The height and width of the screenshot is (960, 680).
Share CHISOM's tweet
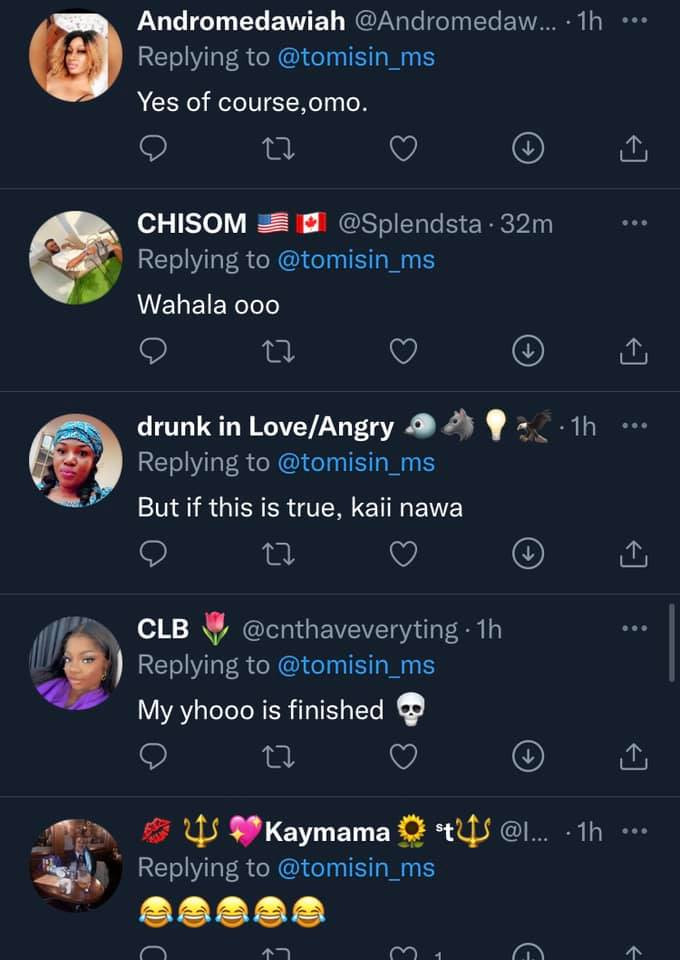pyautogui.click(x=634, y=351)
